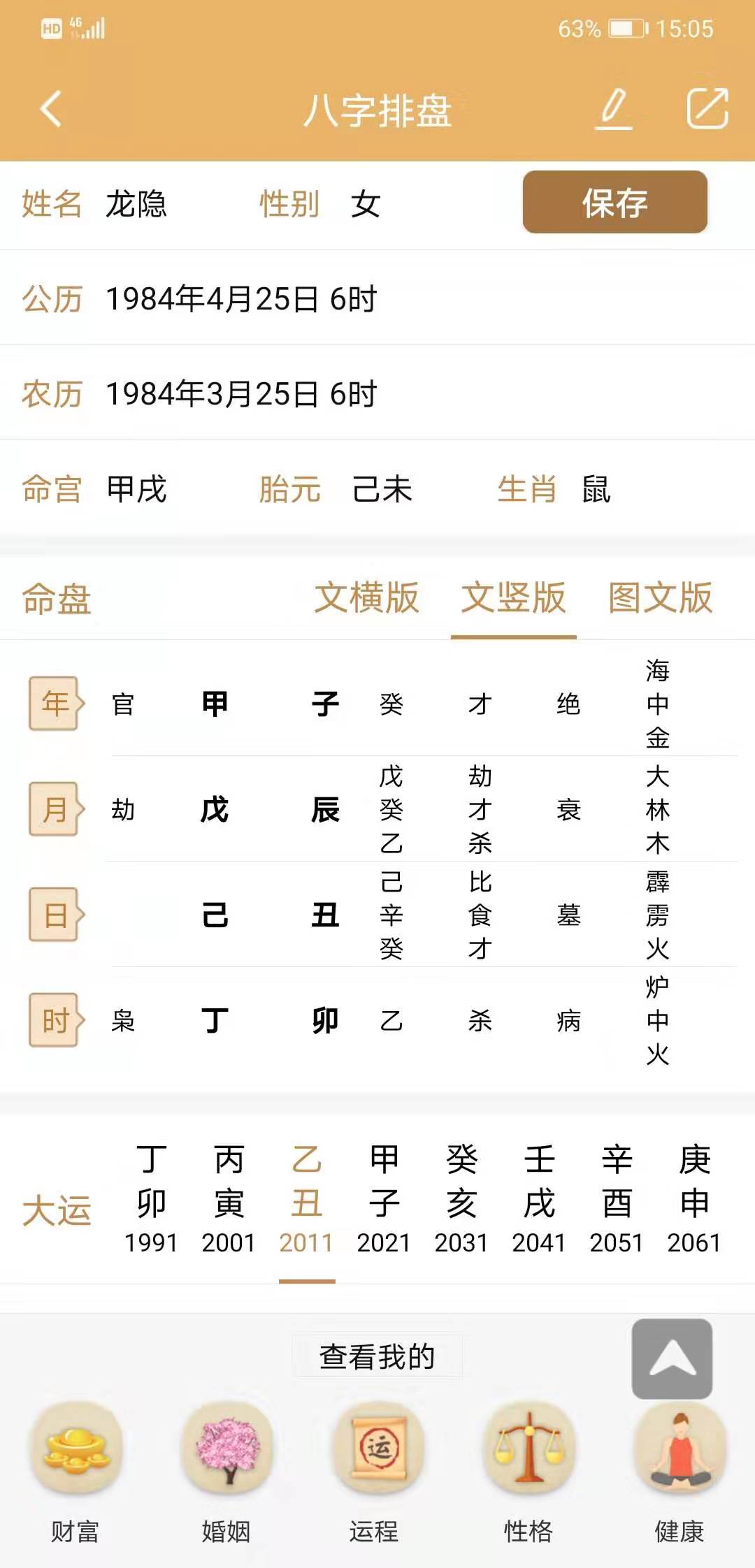
Task: Select the 文竖版 tab
Action: [x=513, y=598]
